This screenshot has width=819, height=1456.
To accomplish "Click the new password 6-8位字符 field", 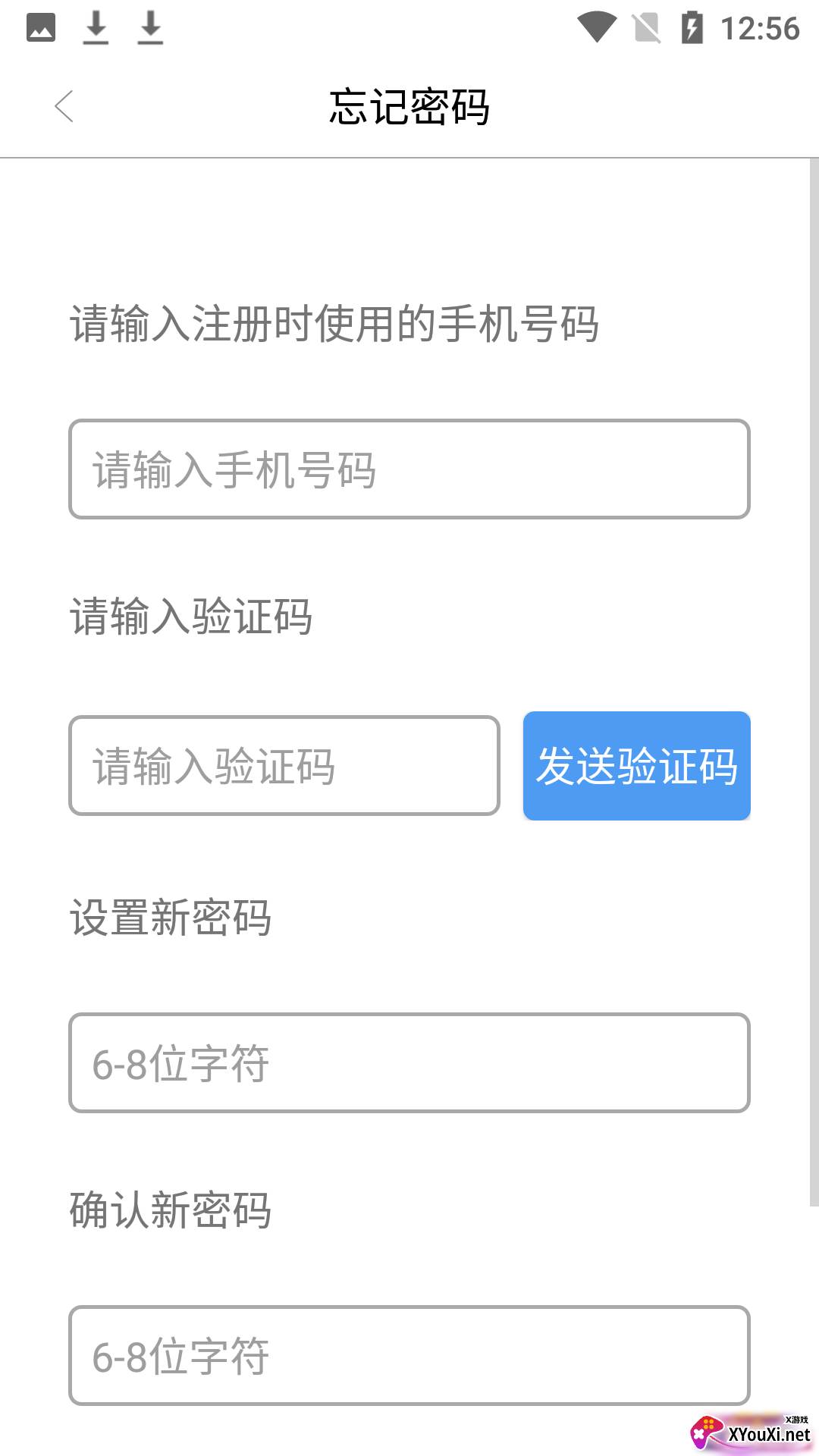I will coord(409,1063).
